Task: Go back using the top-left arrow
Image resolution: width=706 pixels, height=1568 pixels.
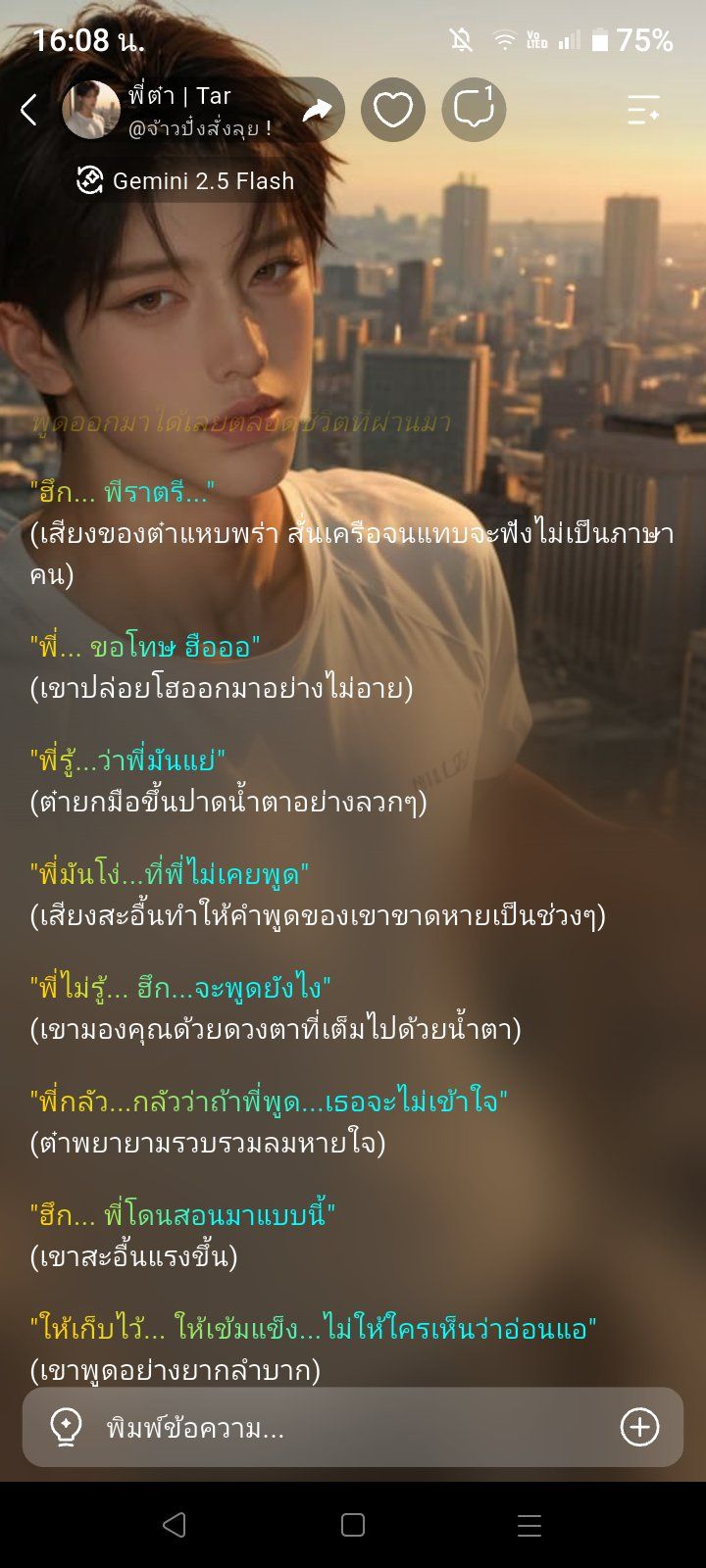Action: click(29, 110)
